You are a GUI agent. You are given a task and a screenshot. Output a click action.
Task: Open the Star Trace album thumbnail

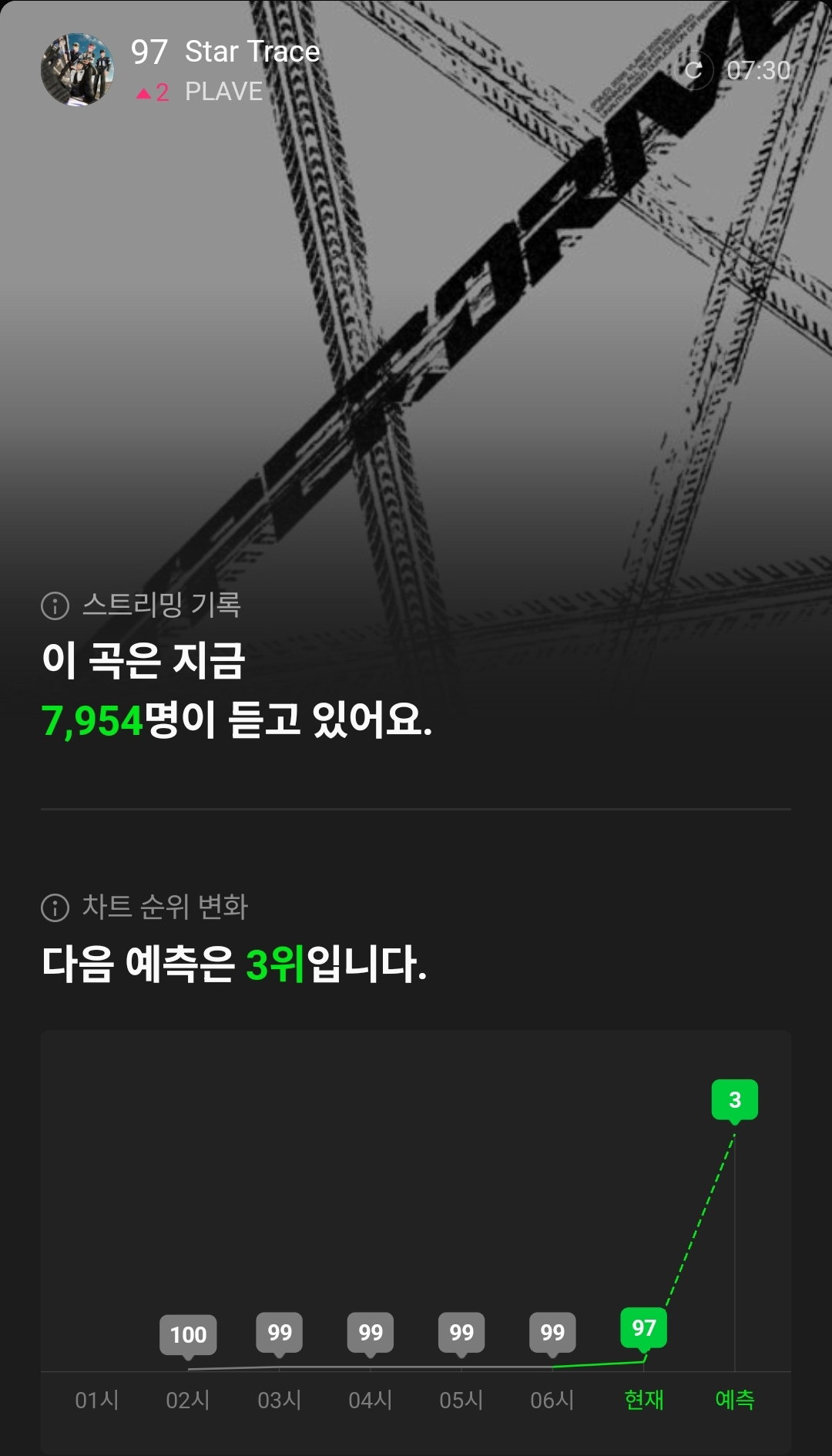pos(77,69)
